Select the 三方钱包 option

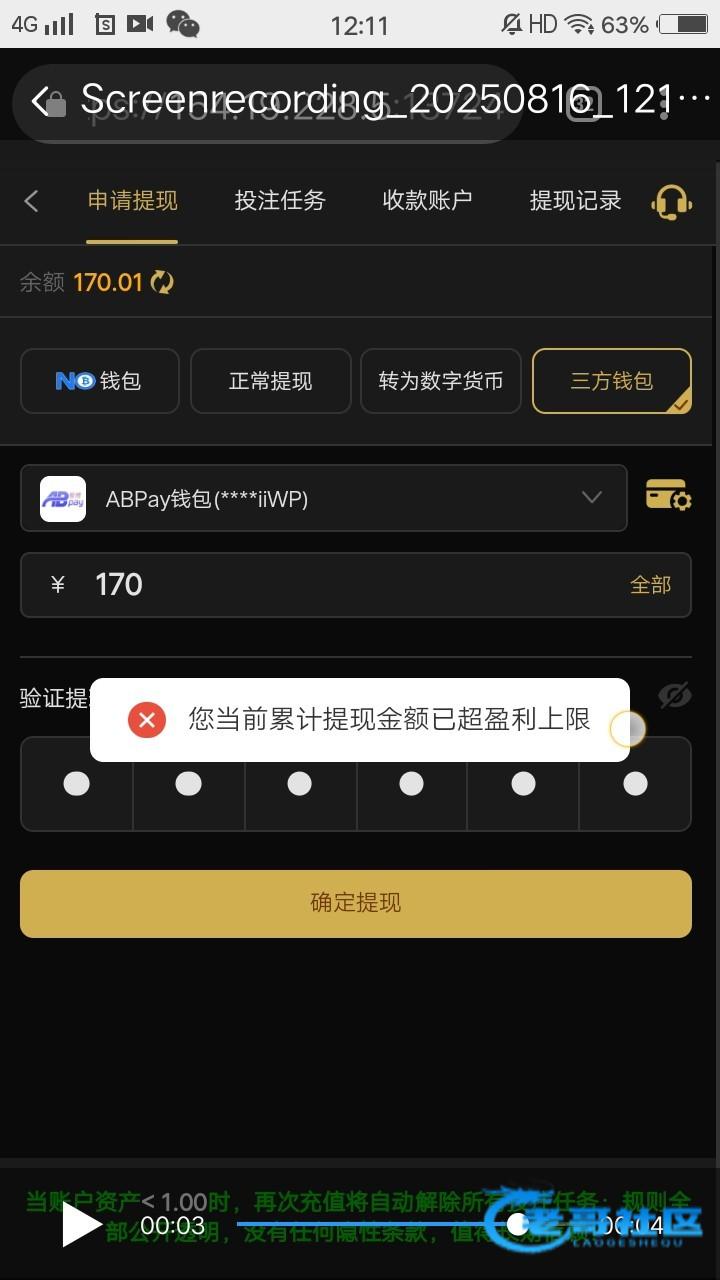coord(611,381)
